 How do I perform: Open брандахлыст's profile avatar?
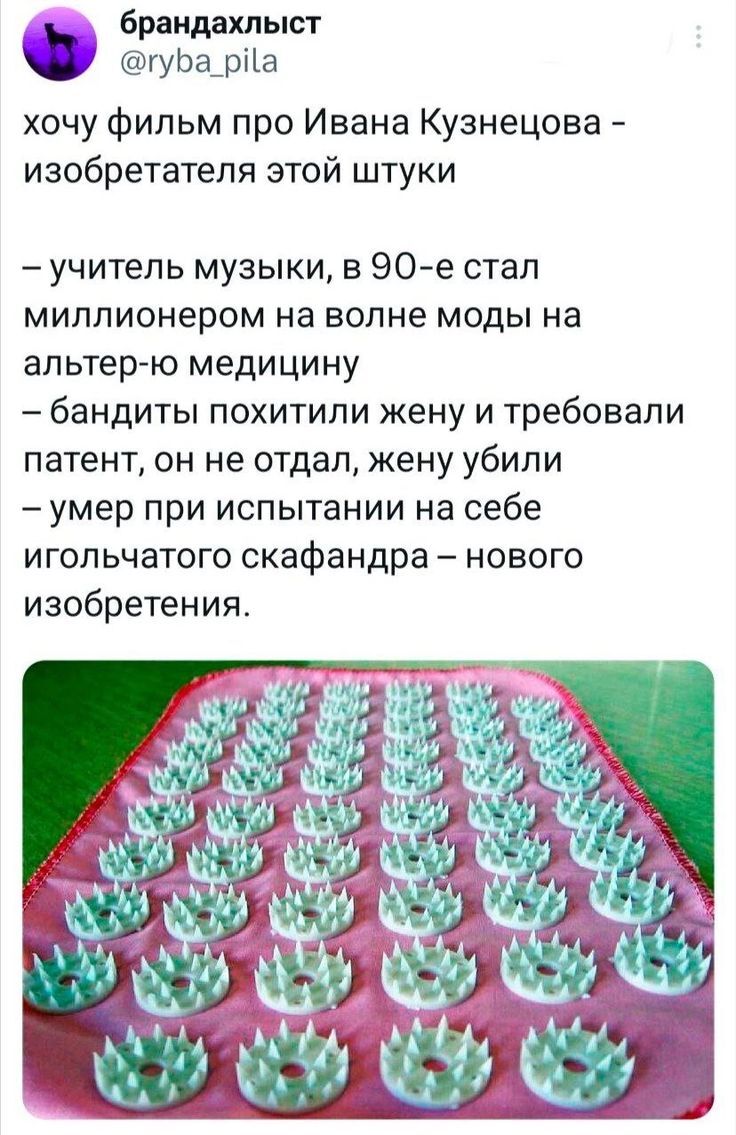[61, 49]
